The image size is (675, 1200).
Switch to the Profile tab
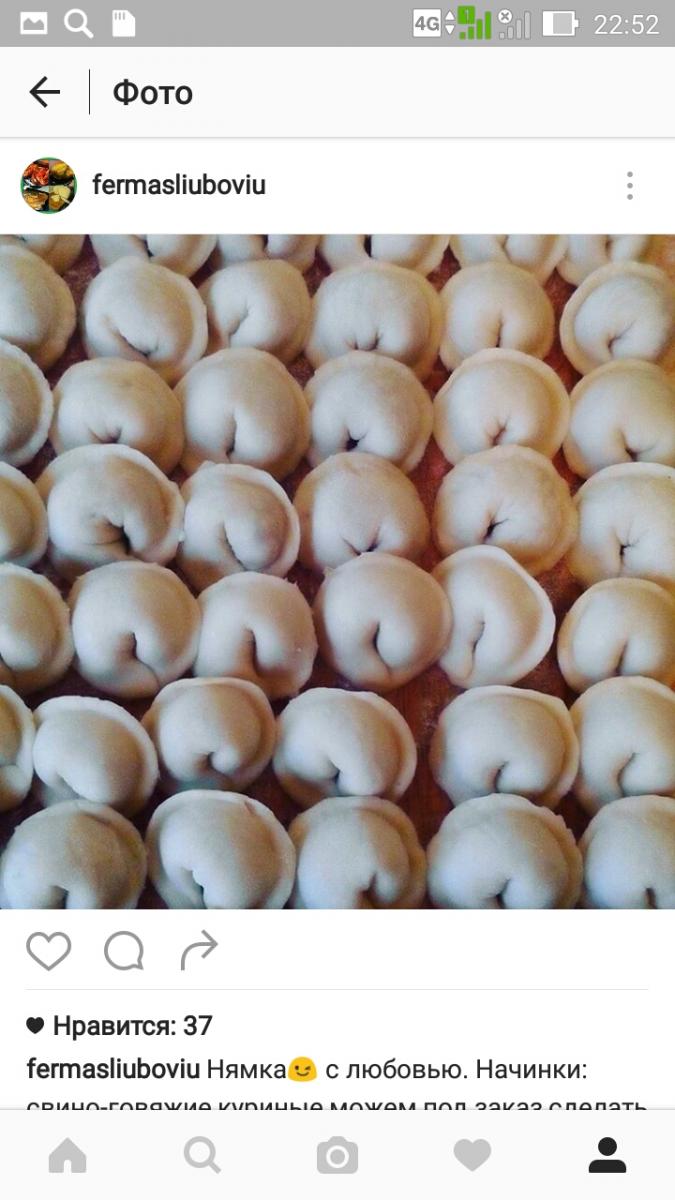(607, 1156)
